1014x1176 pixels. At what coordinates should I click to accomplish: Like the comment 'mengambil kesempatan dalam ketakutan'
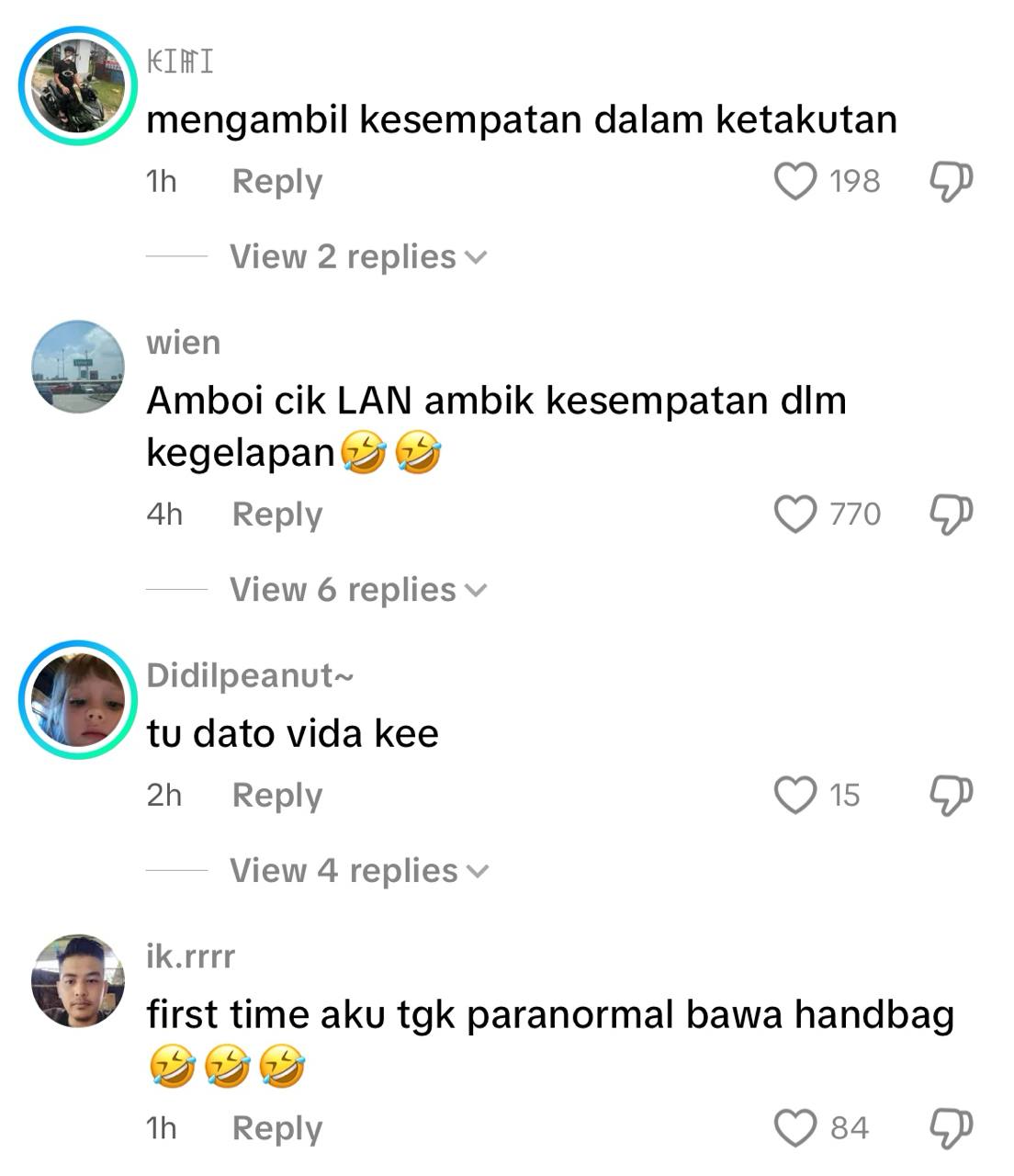[795, 181]
